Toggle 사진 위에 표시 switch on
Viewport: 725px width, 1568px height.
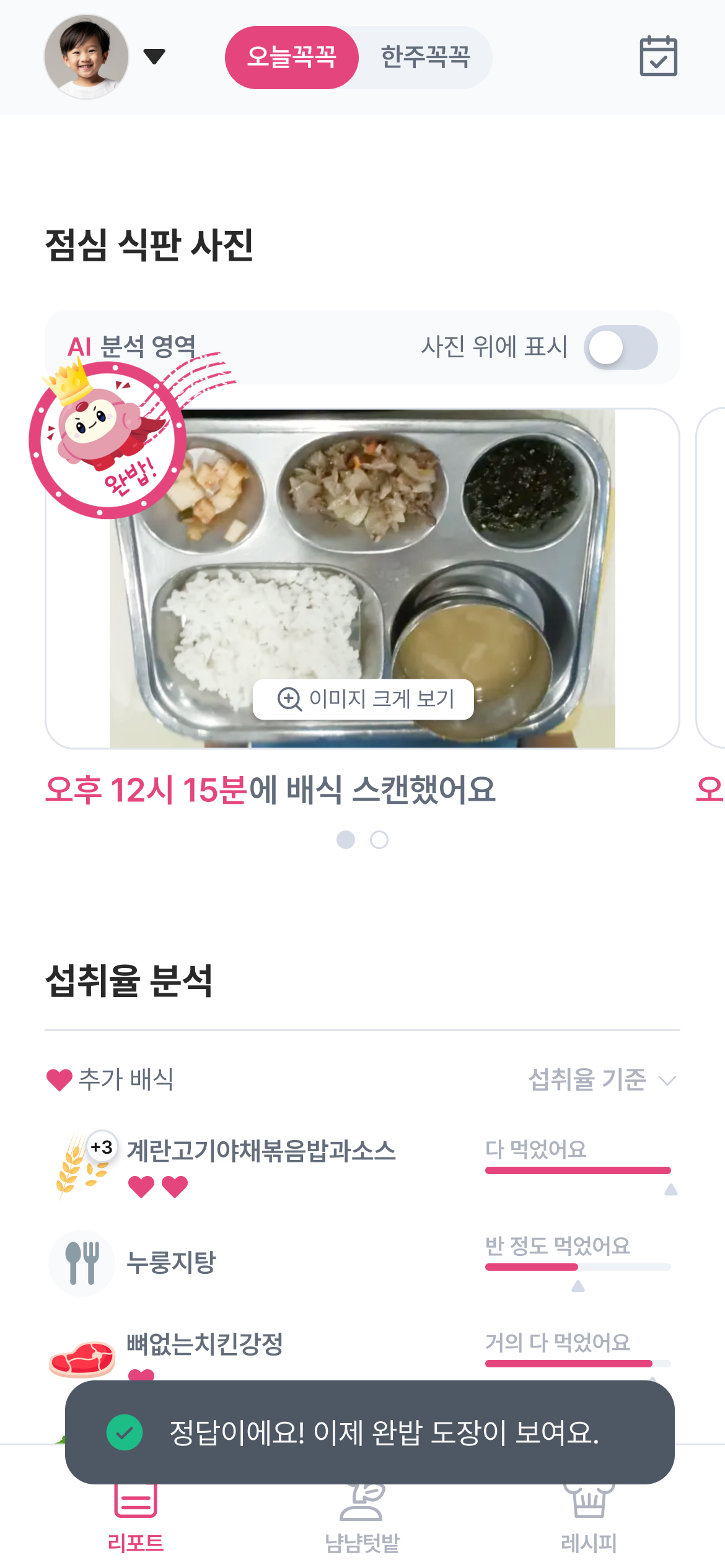tap(620, 347)
